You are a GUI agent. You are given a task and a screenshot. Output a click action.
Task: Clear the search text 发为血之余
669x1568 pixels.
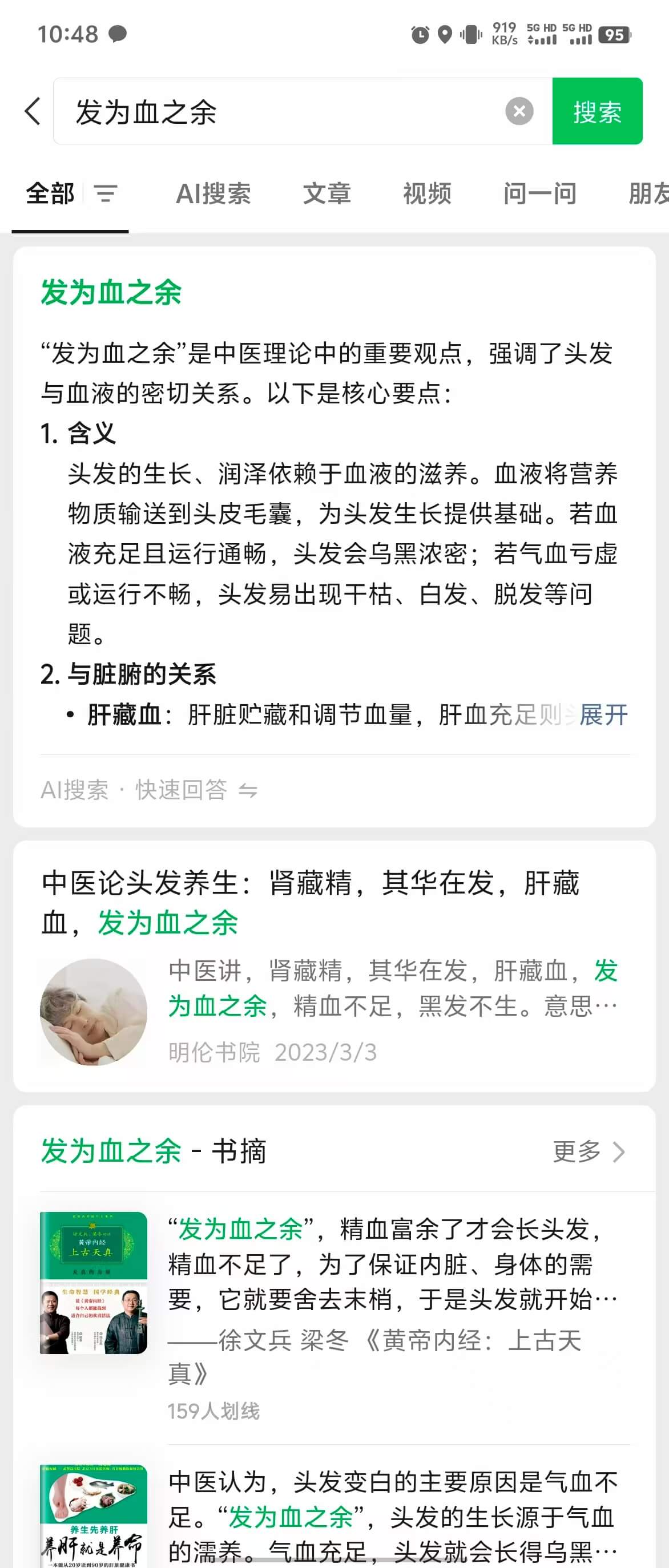[x=519, y=111]
